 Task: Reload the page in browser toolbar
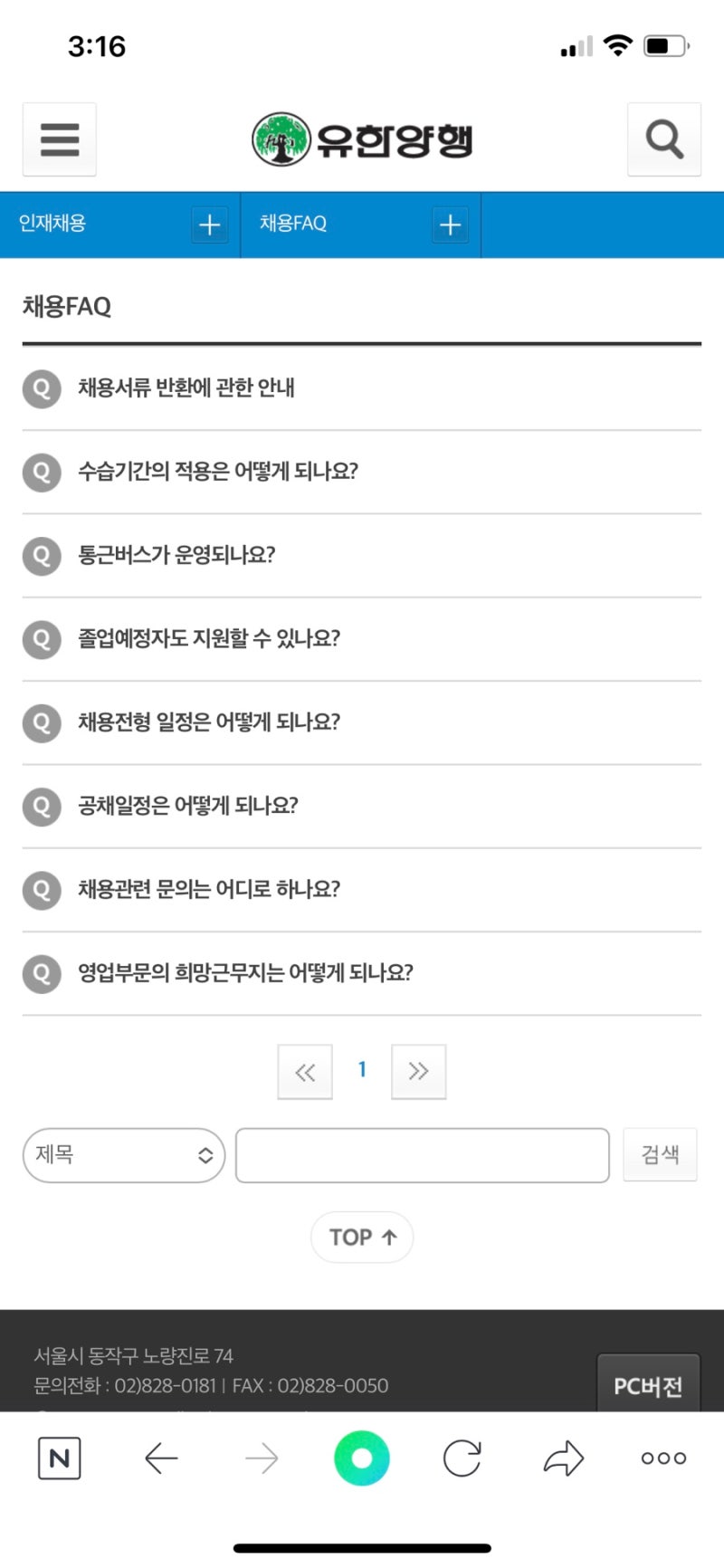[462, 1458]
